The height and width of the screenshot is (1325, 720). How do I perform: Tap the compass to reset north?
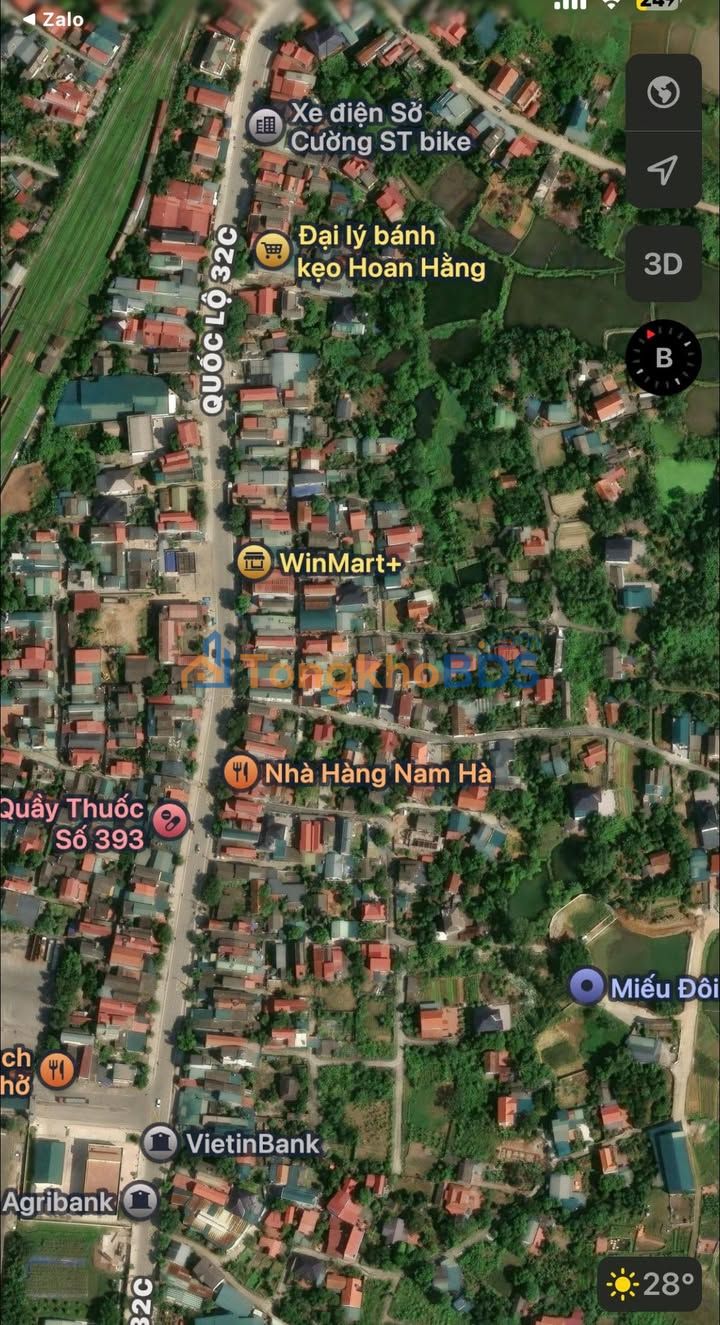coord(663,357)
